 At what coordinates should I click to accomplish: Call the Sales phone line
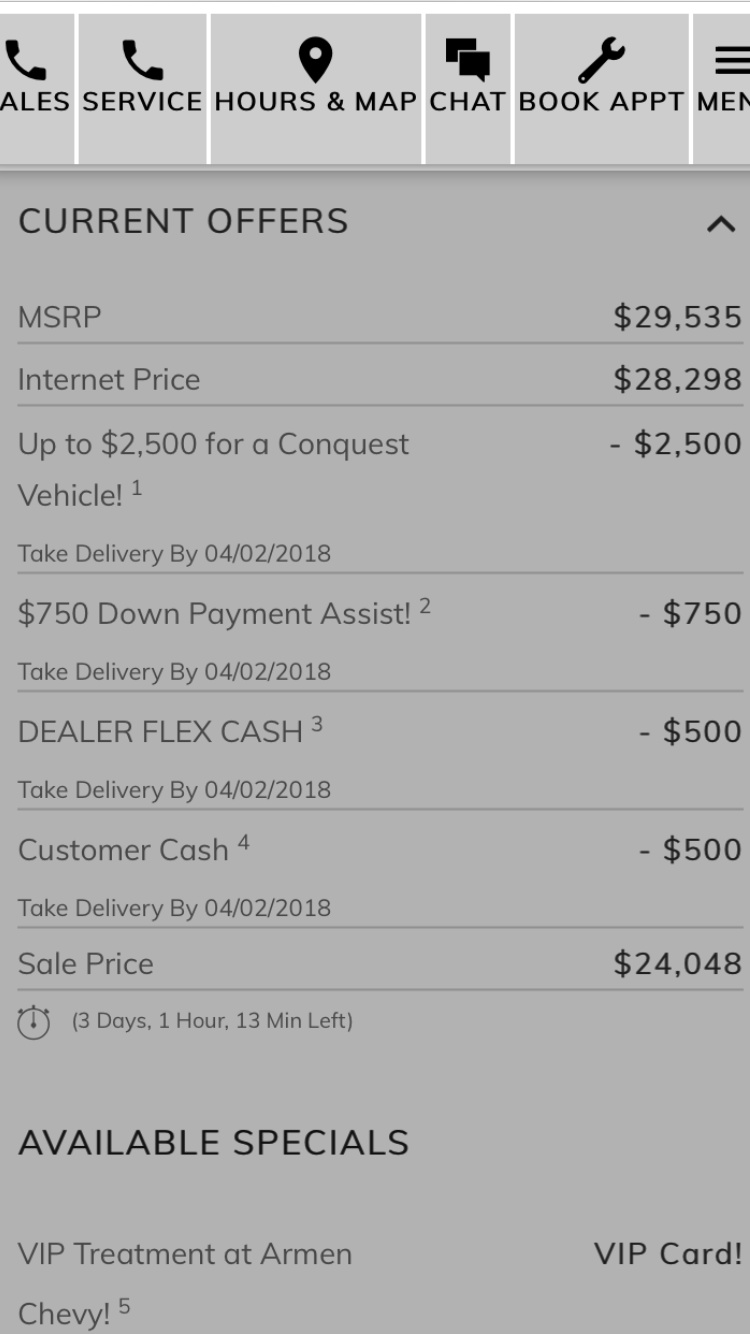(36, 88)
